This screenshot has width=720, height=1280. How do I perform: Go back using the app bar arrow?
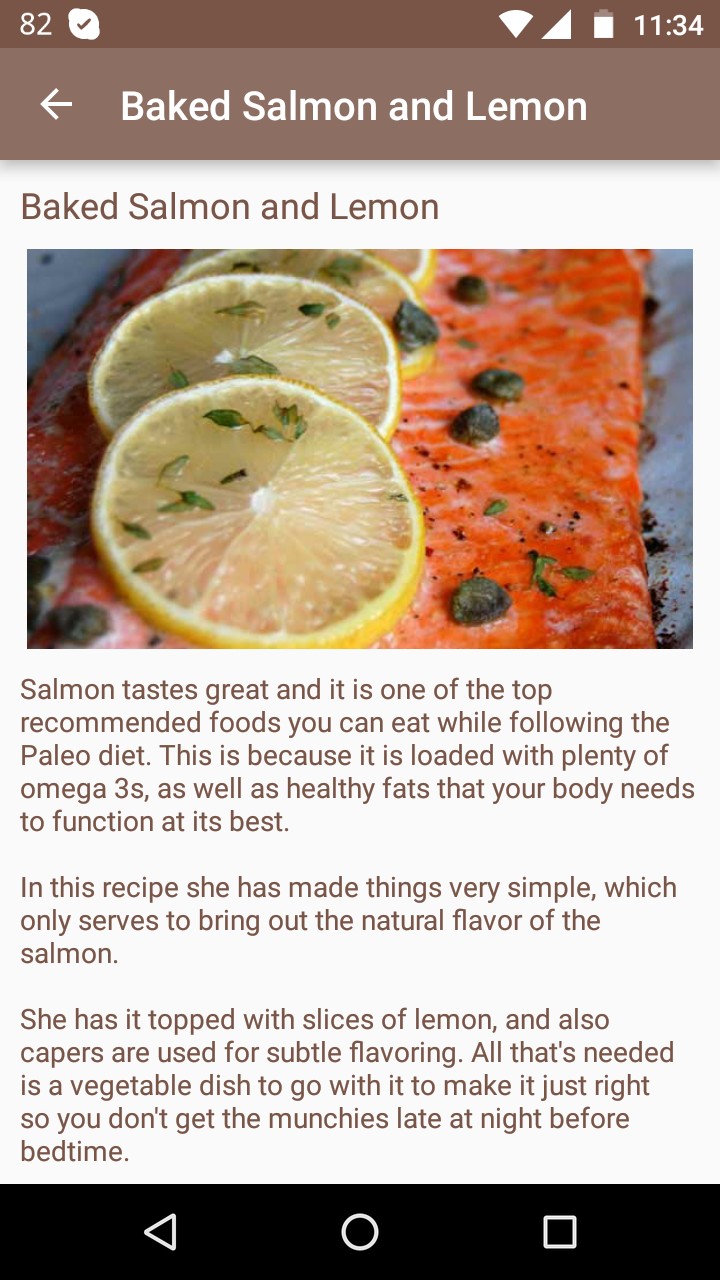click(x=56, y=105)
